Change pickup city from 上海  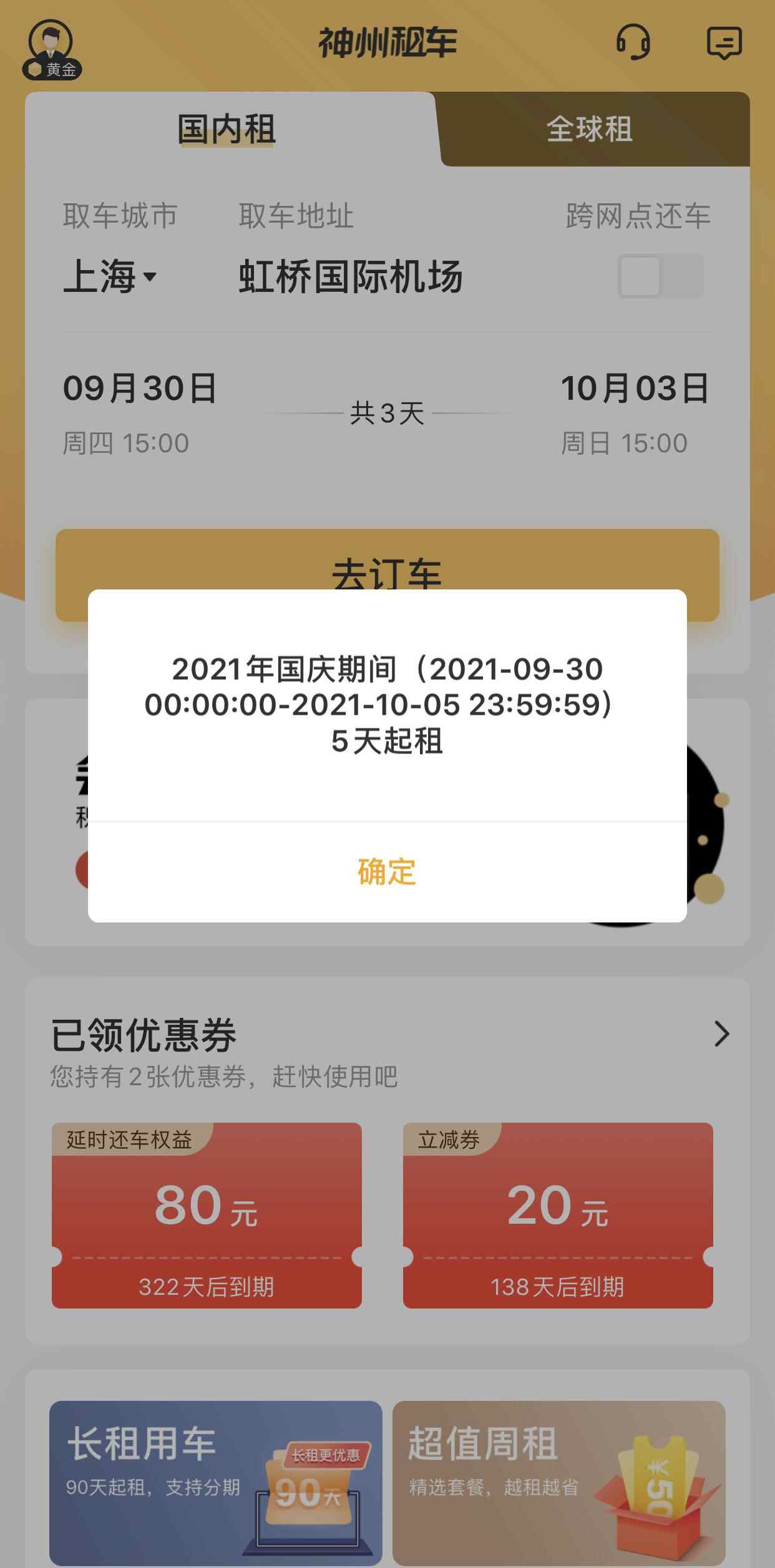(x=110, y=276)
